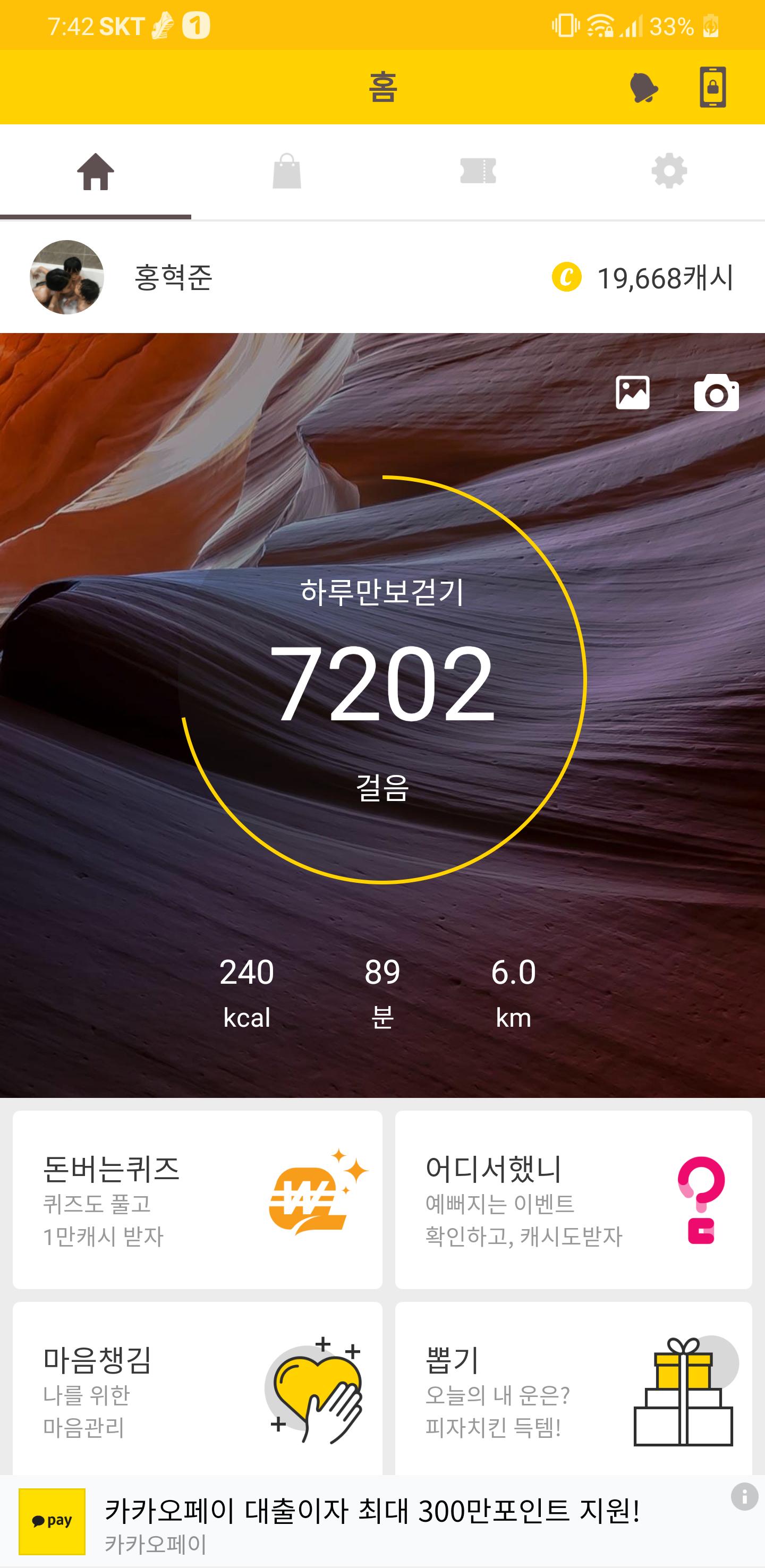Open the settings gear tab
This screenshot has width=765, height=1568.
[x=669, y=171]
